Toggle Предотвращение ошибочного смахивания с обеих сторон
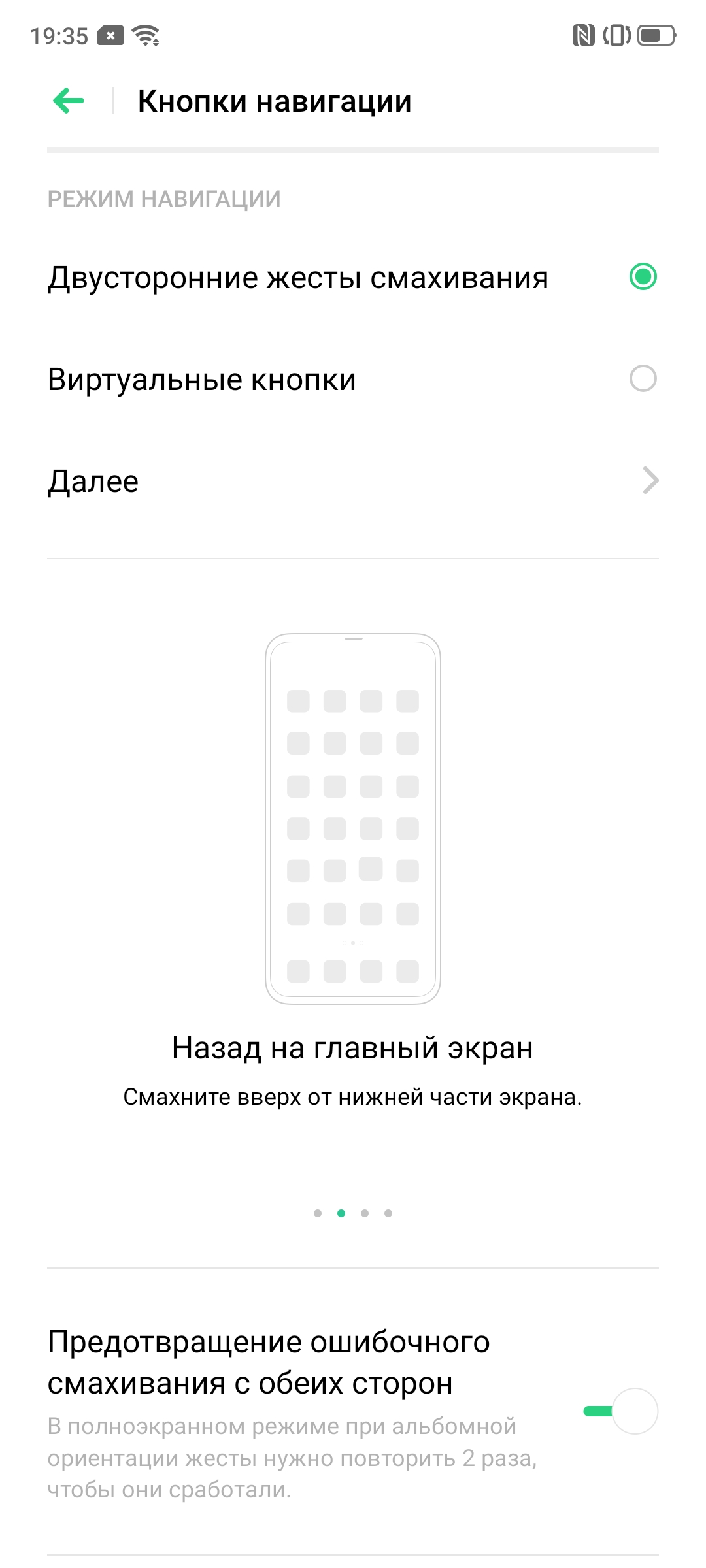The height and width of the screenshot is (1568, 706). [621, 1411]
